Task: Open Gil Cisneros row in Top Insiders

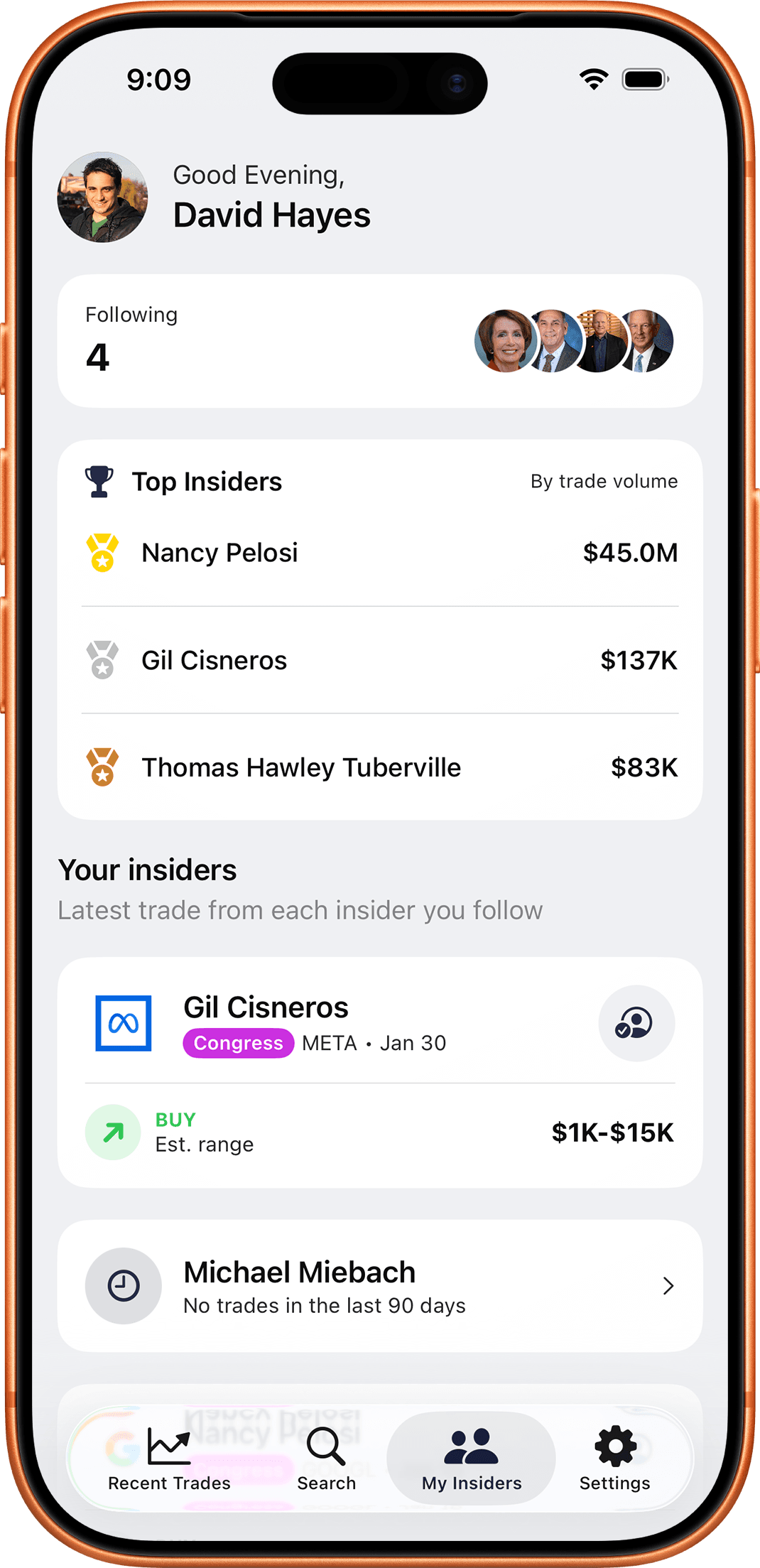Action: [x=379, y=660]
